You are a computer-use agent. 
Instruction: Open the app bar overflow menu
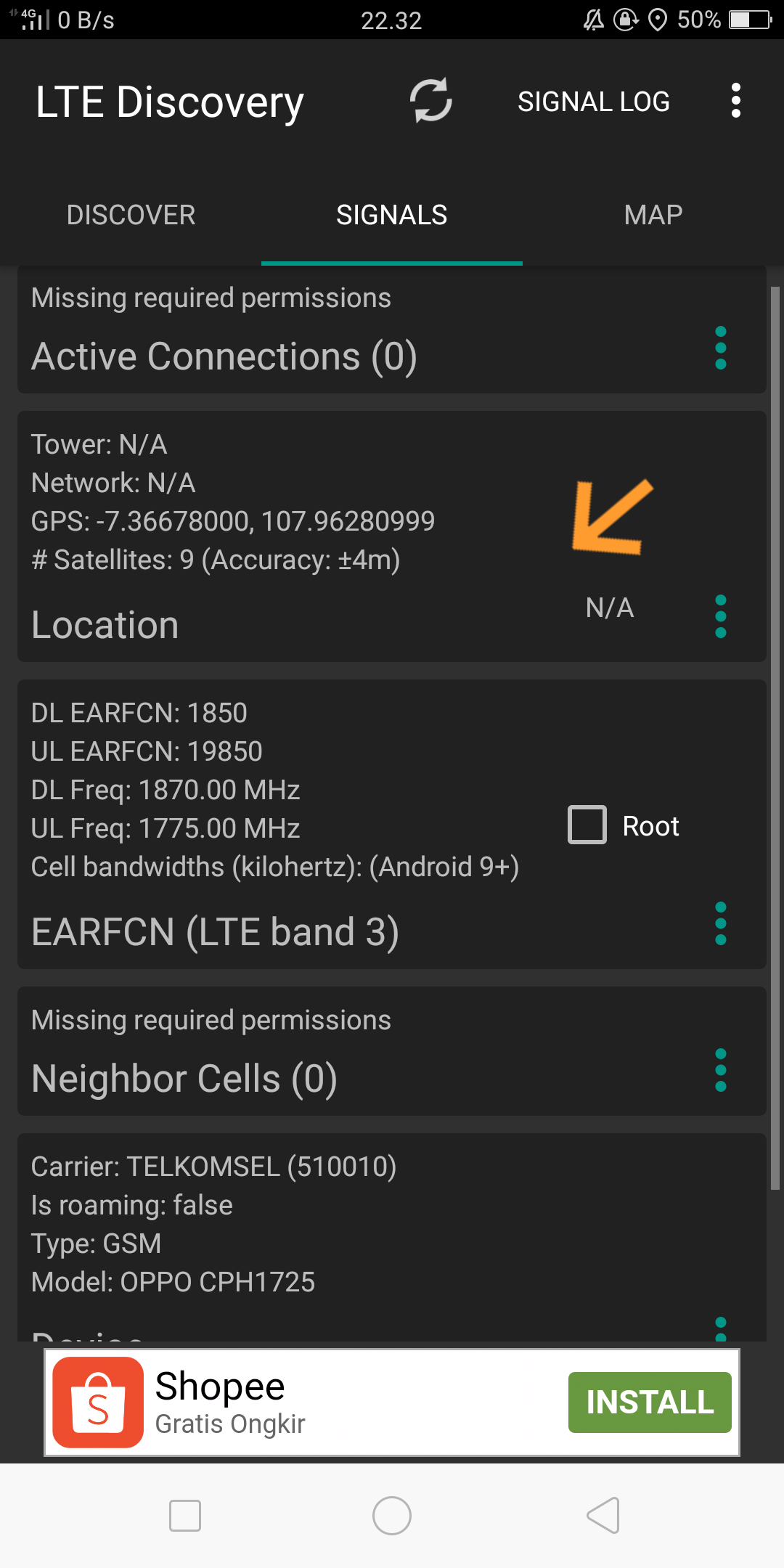pyautogui.click(x=736, y=101)
